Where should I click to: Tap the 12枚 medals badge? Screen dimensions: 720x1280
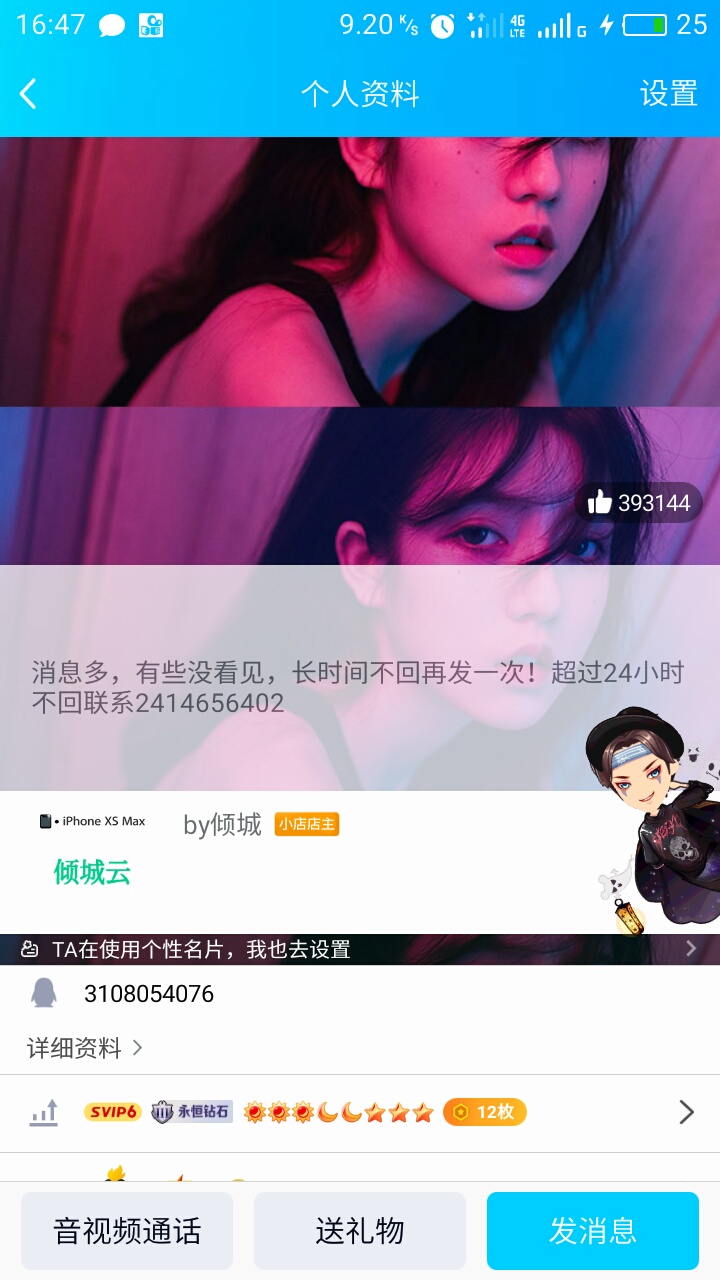(485, 1112)
